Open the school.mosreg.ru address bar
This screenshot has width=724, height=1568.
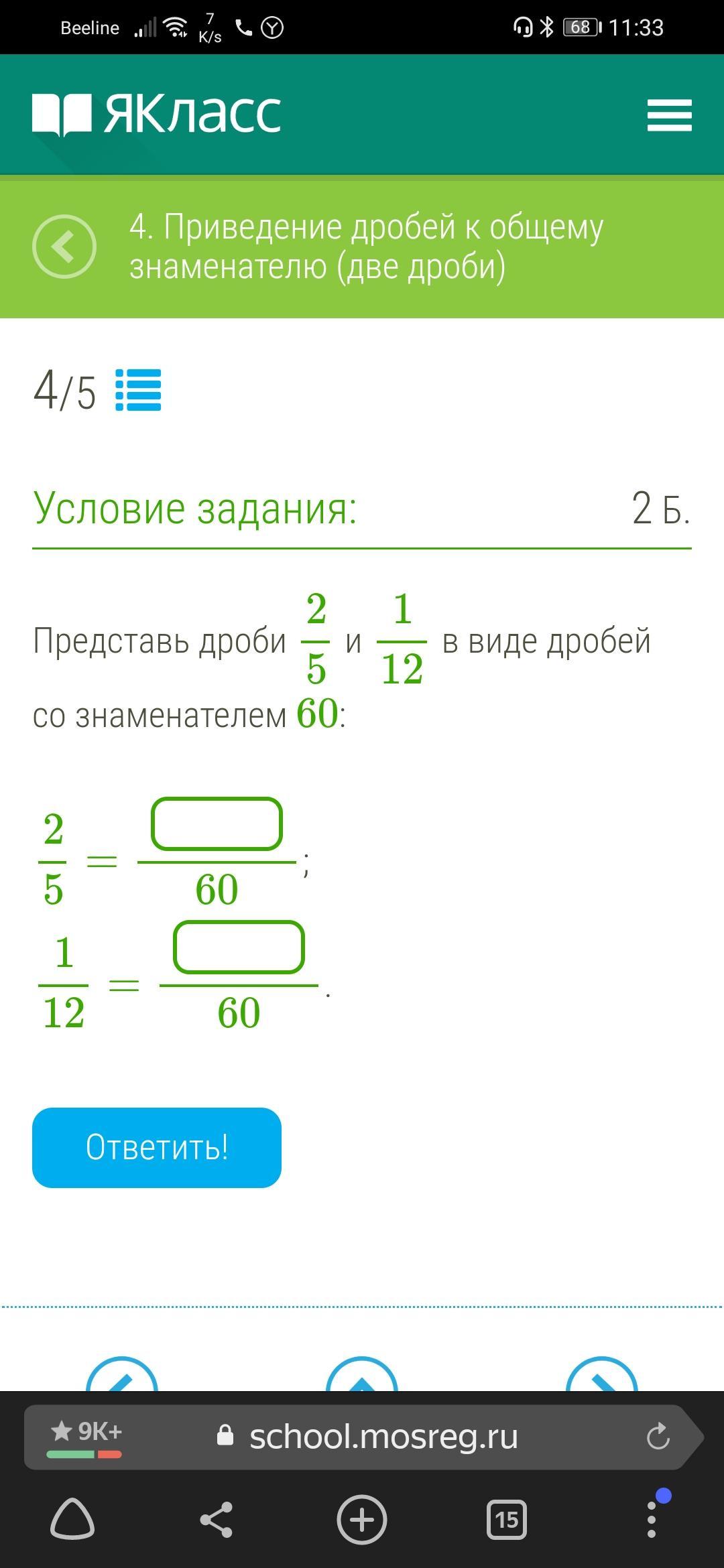382,1436
